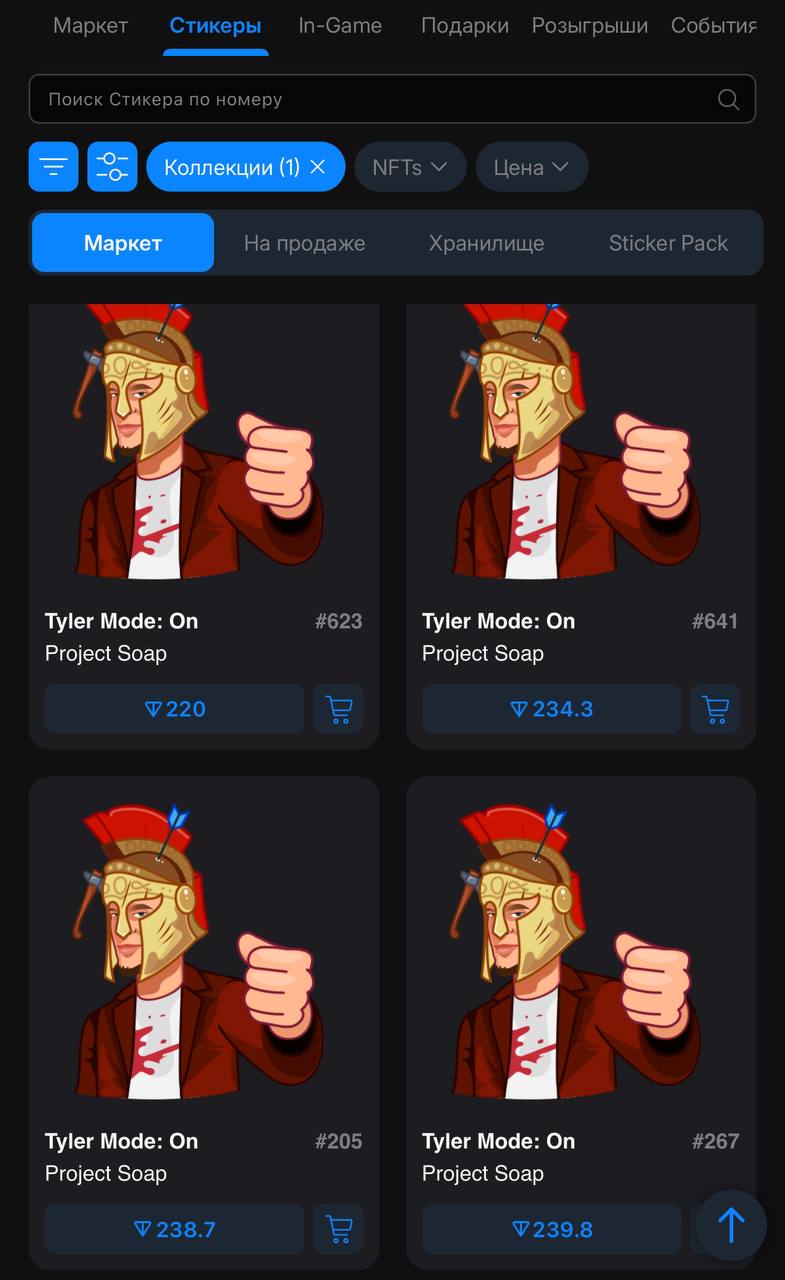
Task: Open the Sticker Pack segment
Action: (x=668, y=243)
